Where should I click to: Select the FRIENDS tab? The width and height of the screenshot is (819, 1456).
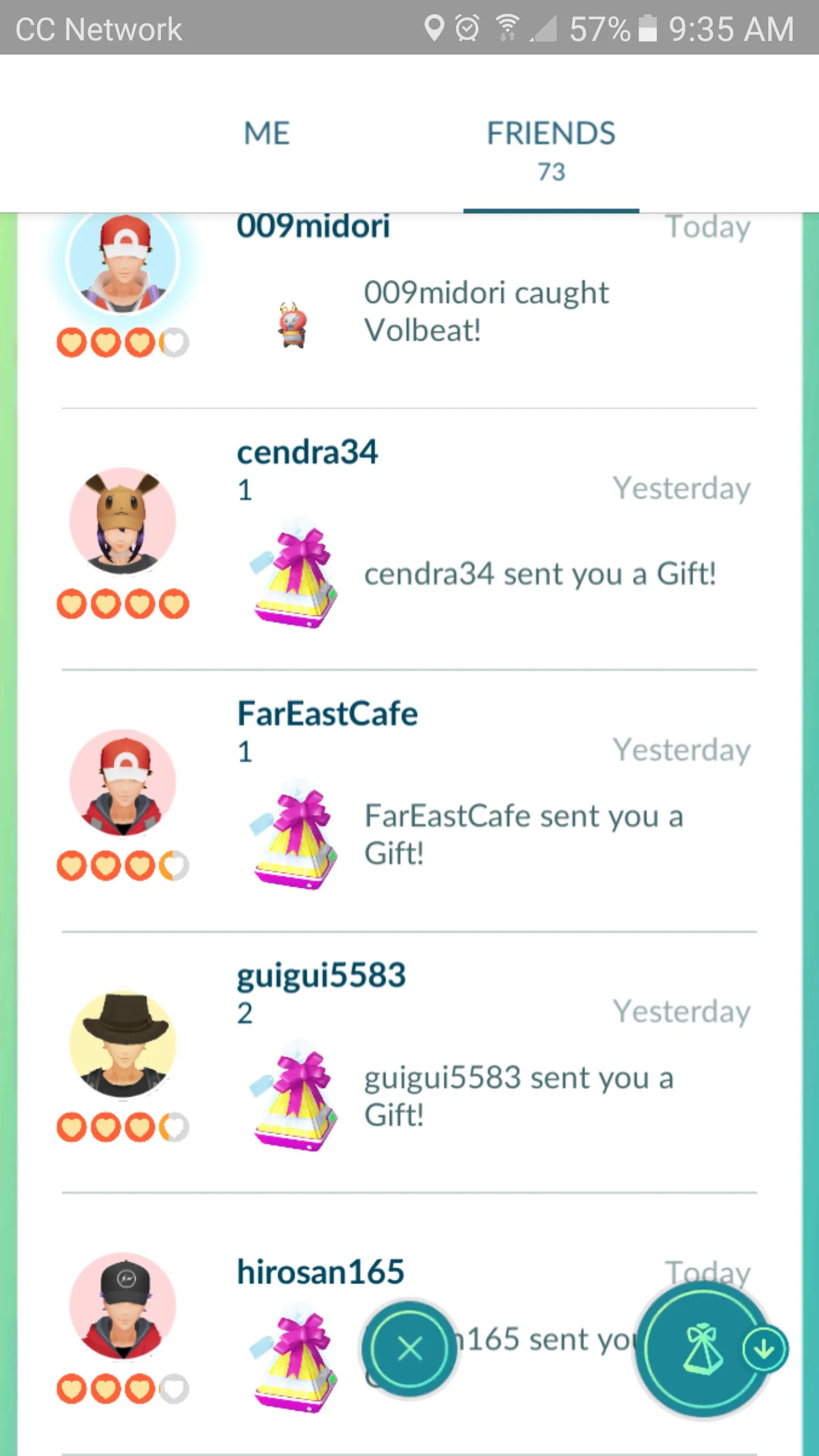pos(551,148)
